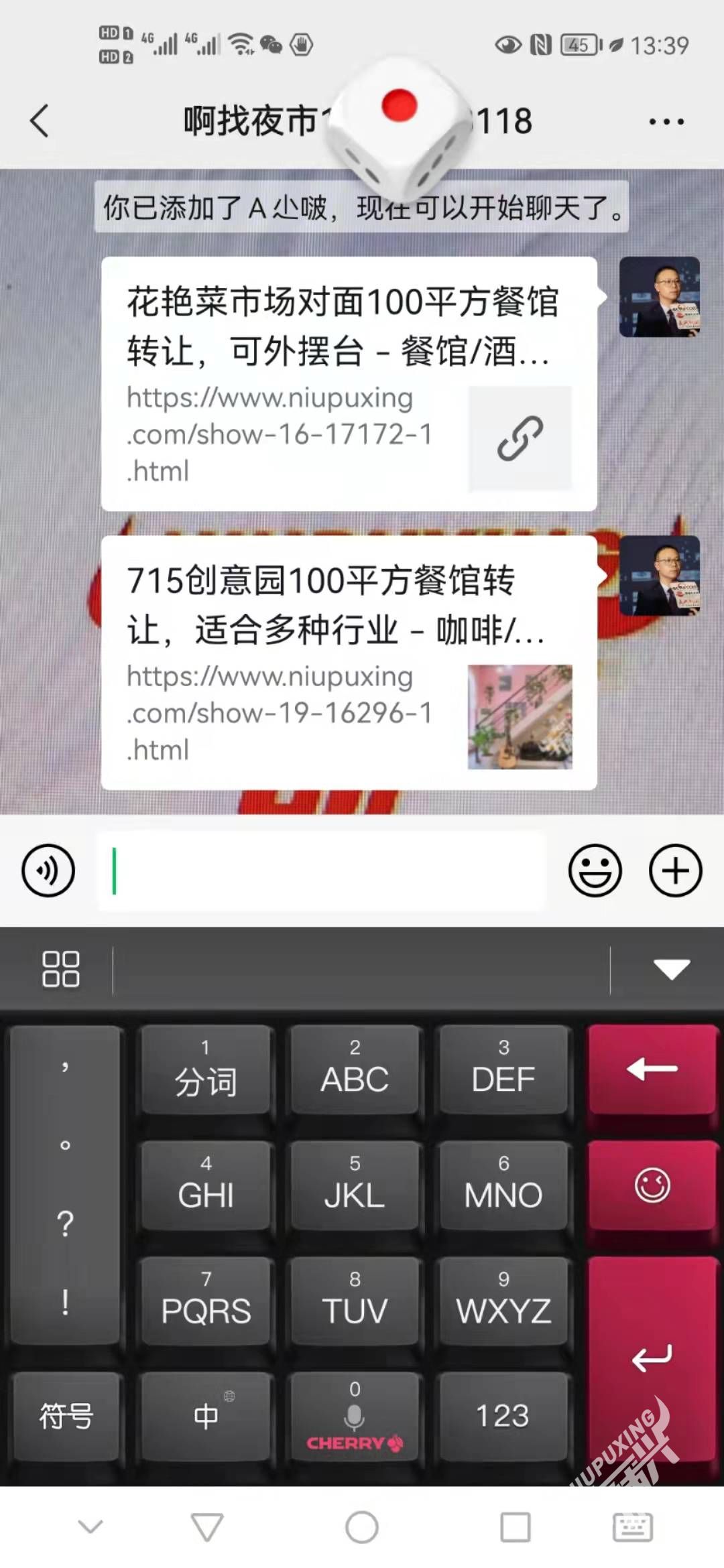The image size is (724, 1568).
Task: Toggle the 中 language key
Action: [x=206, y=1415]
